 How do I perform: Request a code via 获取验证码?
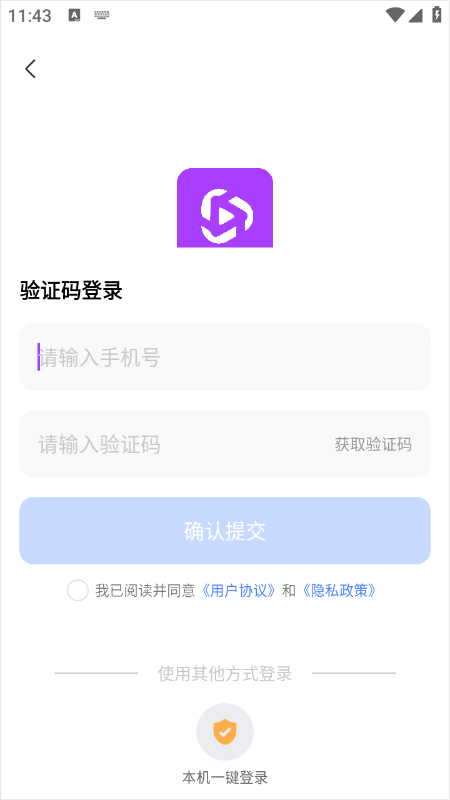pyautogui.click(x=373, y=444)
